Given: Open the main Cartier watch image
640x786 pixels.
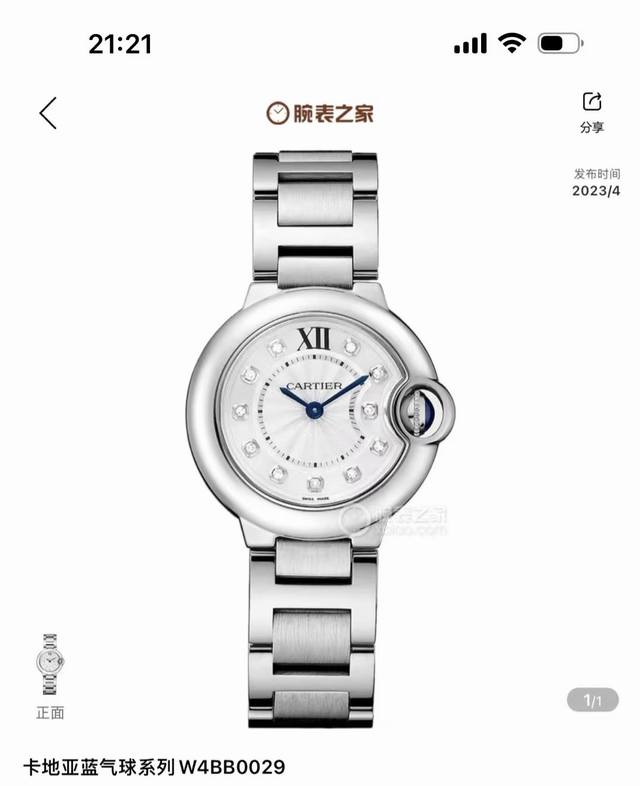Looking at the screenshot, I should tap(320, 439).
